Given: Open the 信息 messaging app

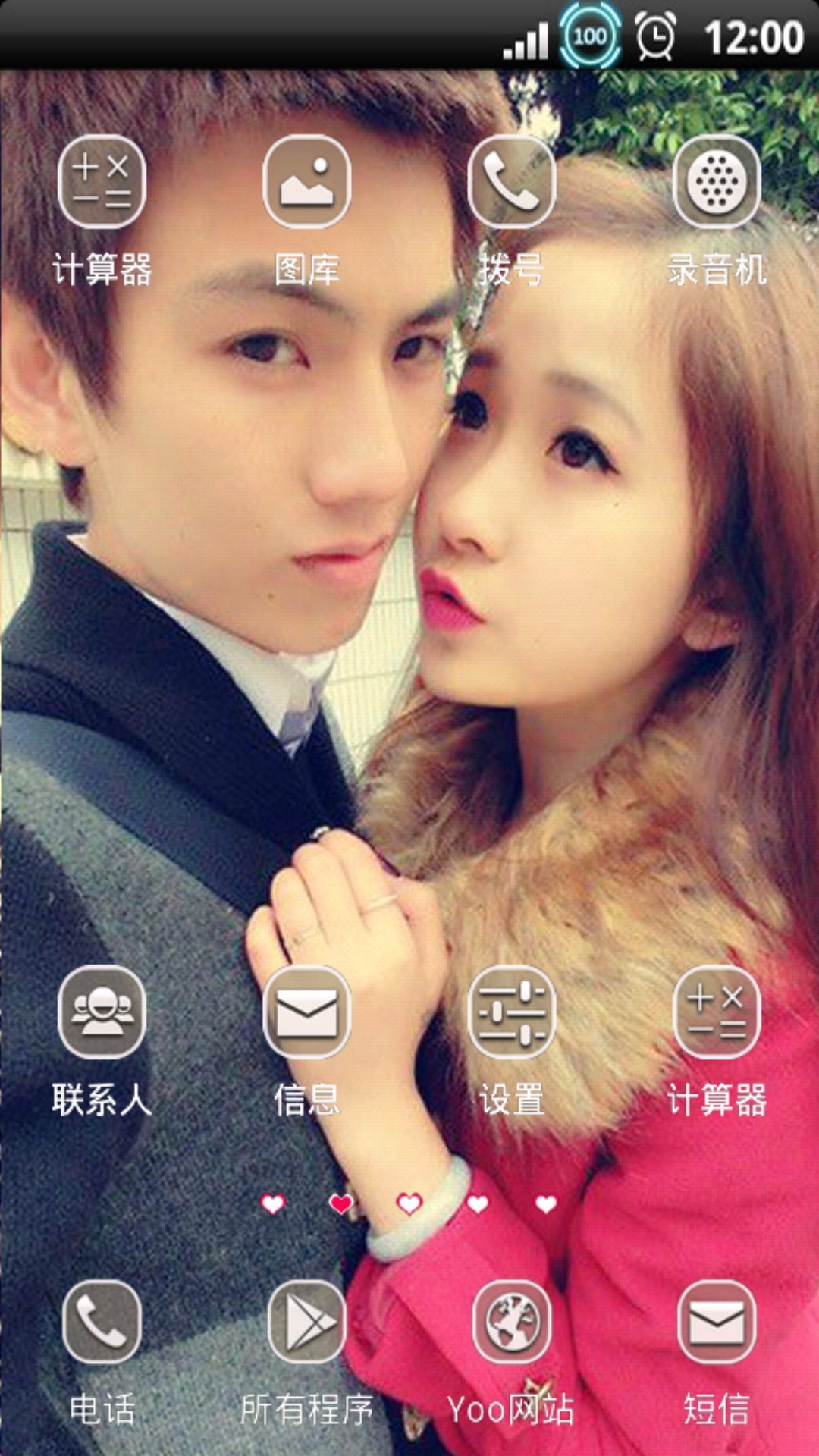Looking at the screenshot, I should (x=306, y=1012).
